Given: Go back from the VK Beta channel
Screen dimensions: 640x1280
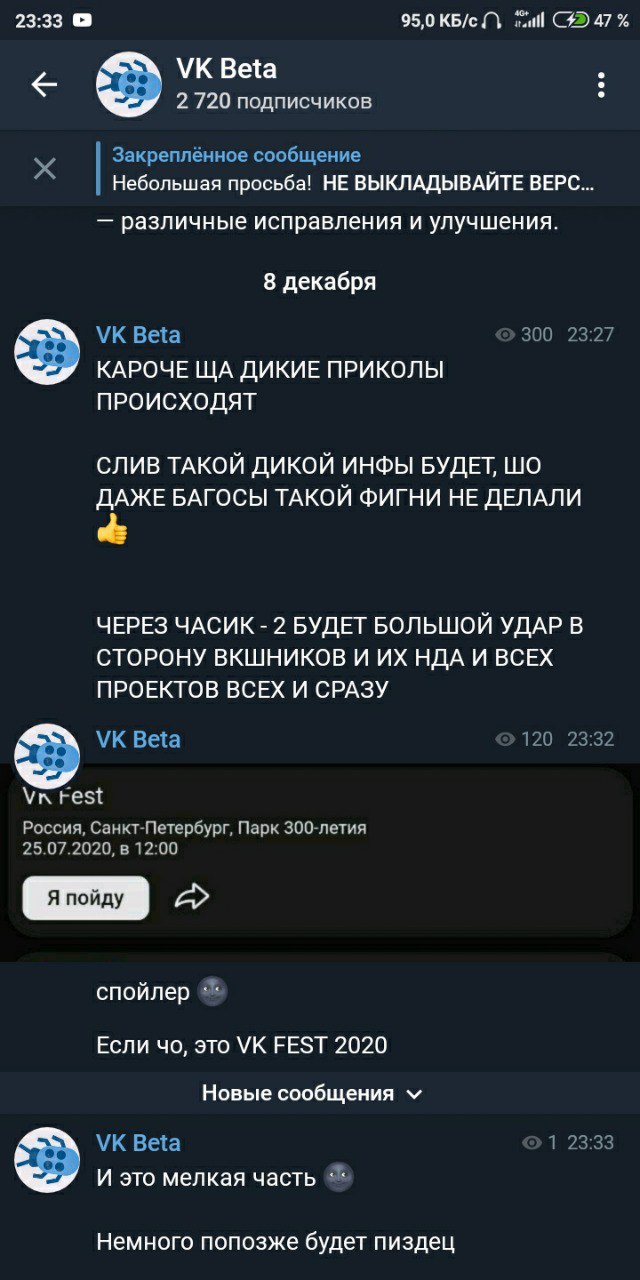Looking at the screenshot, I should 45,86.
